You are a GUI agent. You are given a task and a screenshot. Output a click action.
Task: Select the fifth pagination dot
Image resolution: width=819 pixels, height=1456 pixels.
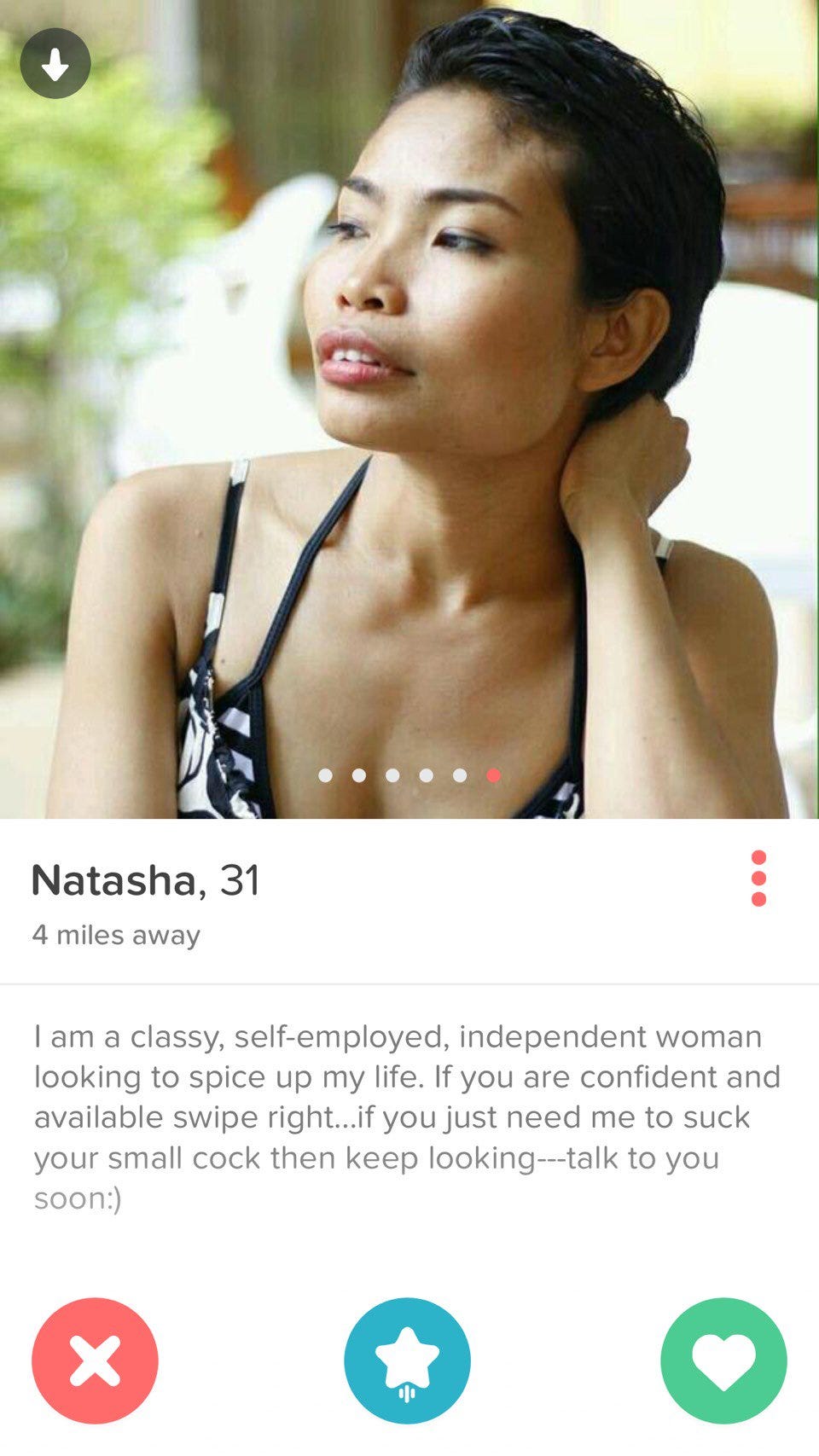tap(460, 774)
